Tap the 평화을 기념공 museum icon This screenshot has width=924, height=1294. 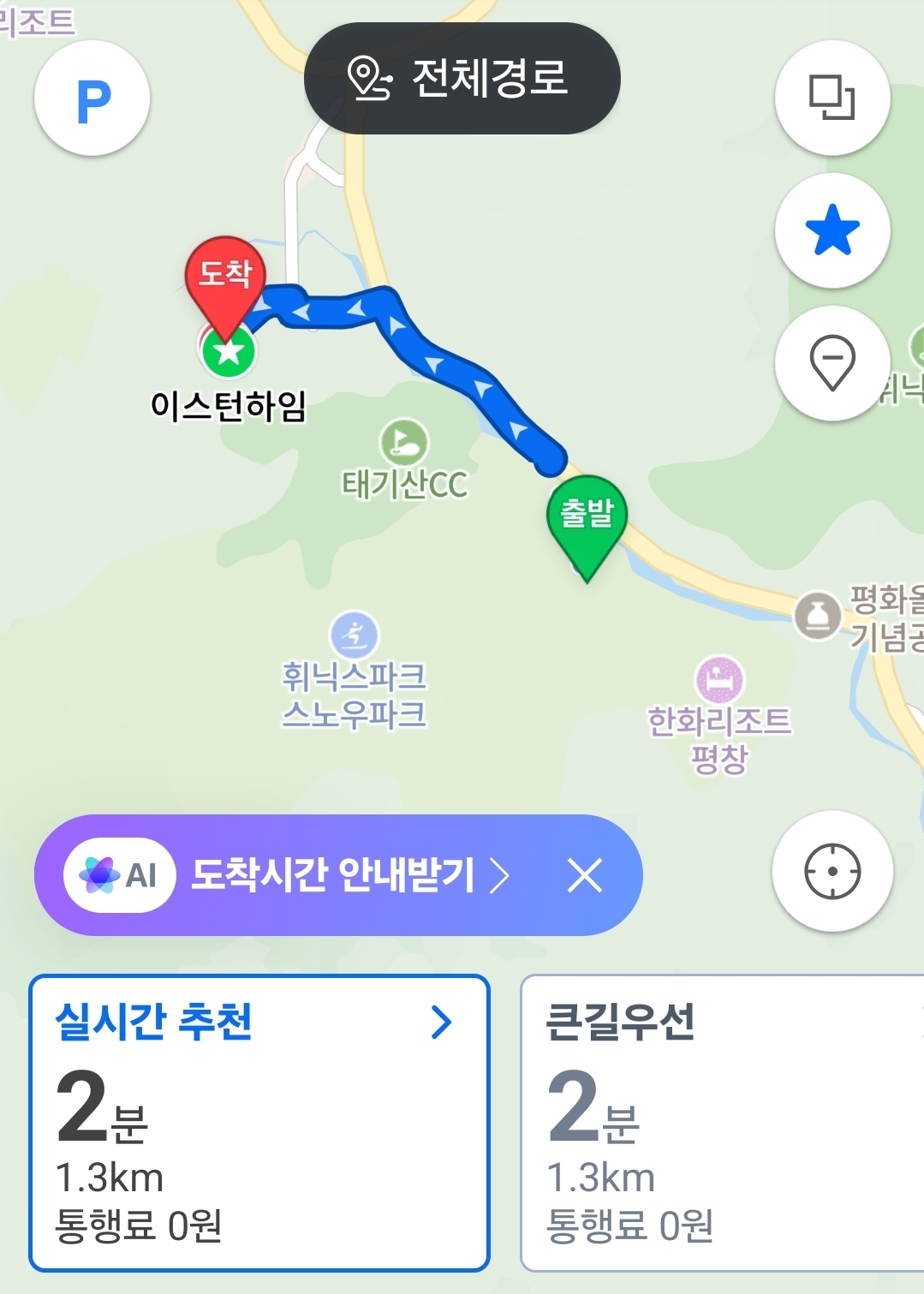(x=816, y=614)
